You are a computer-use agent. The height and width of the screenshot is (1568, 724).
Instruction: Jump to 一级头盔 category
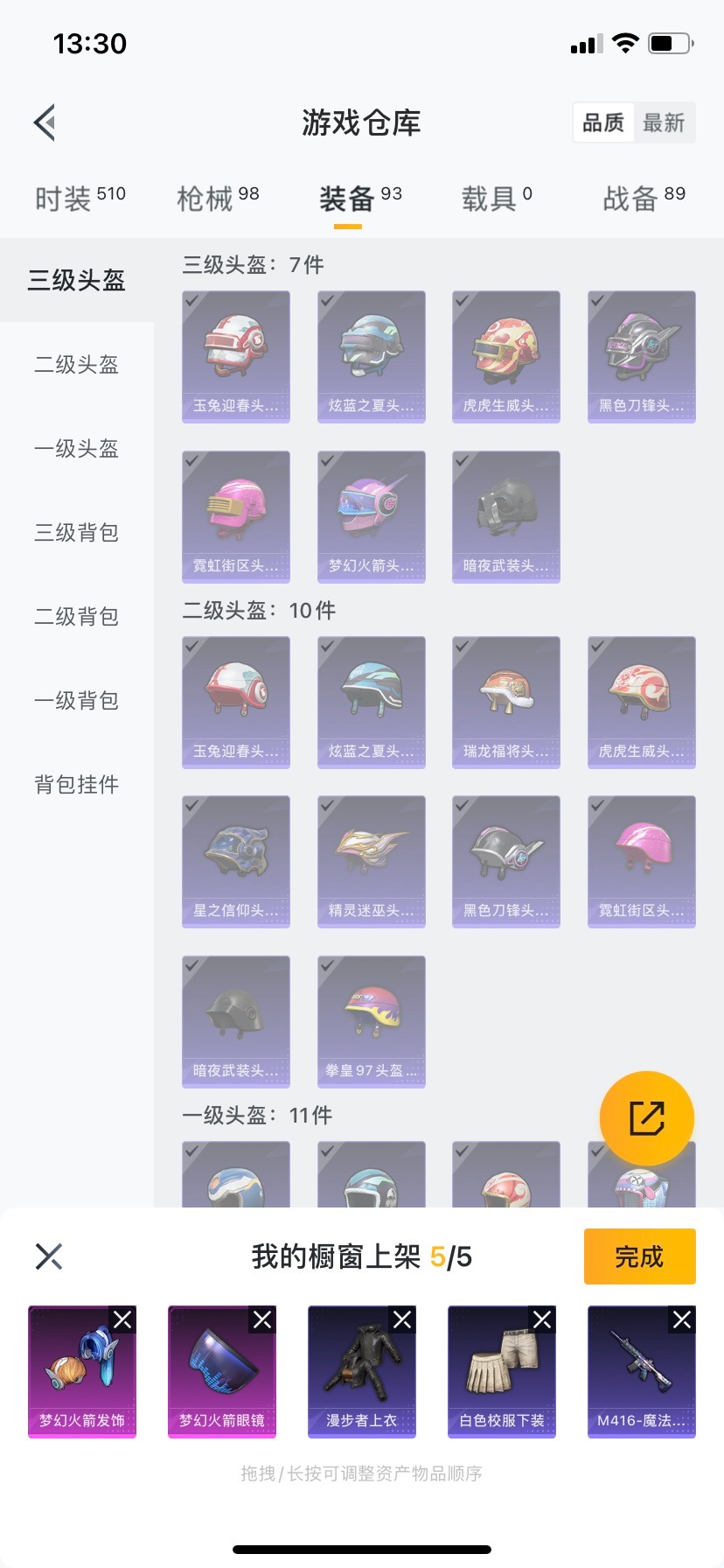[x=76, y=448]
